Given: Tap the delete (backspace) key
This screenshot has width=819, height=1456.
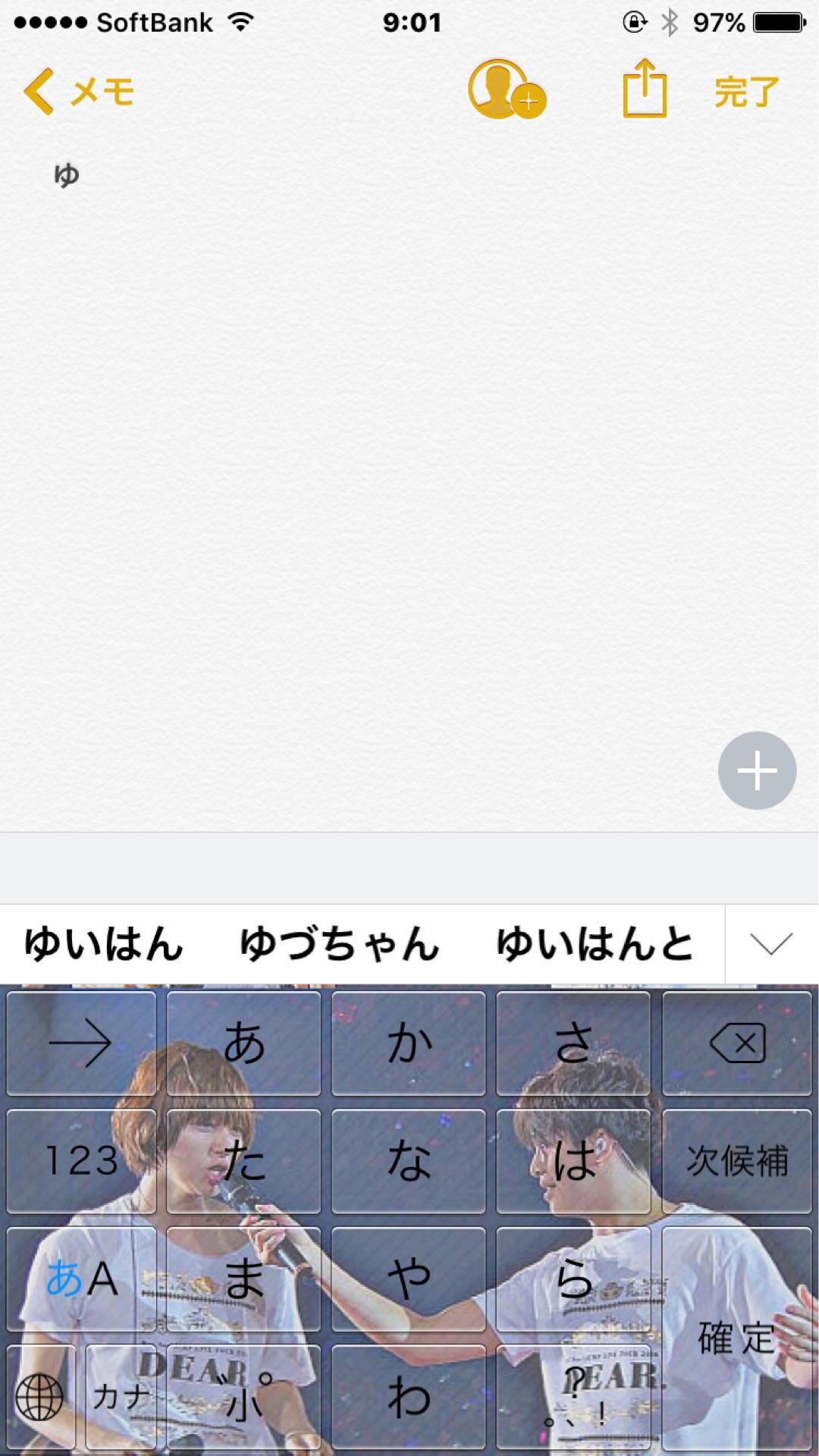Looking at the screenshot, I should click(736, 1042).
